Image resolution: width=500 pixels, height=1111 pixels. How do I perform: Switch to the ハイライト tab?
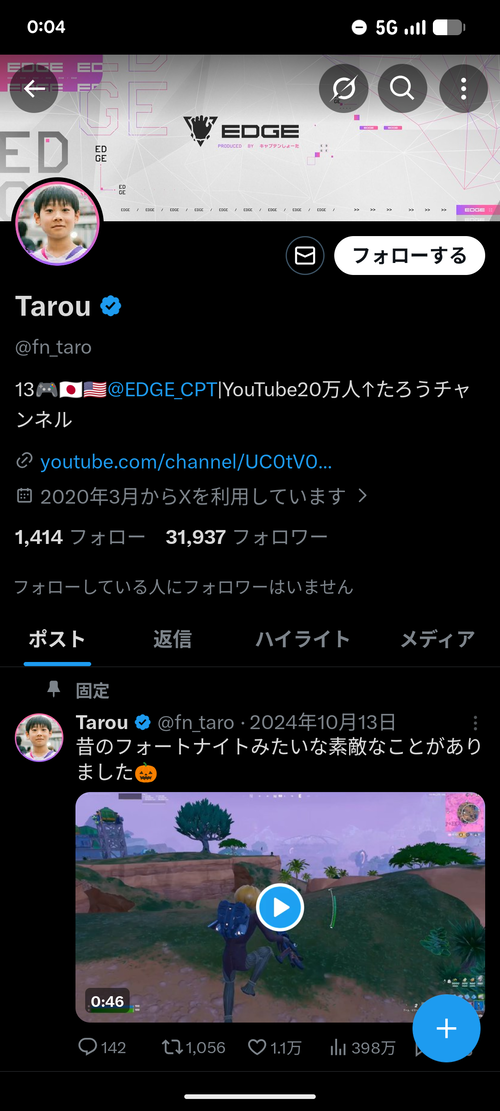pyautogui.click(x=302, y=639)
